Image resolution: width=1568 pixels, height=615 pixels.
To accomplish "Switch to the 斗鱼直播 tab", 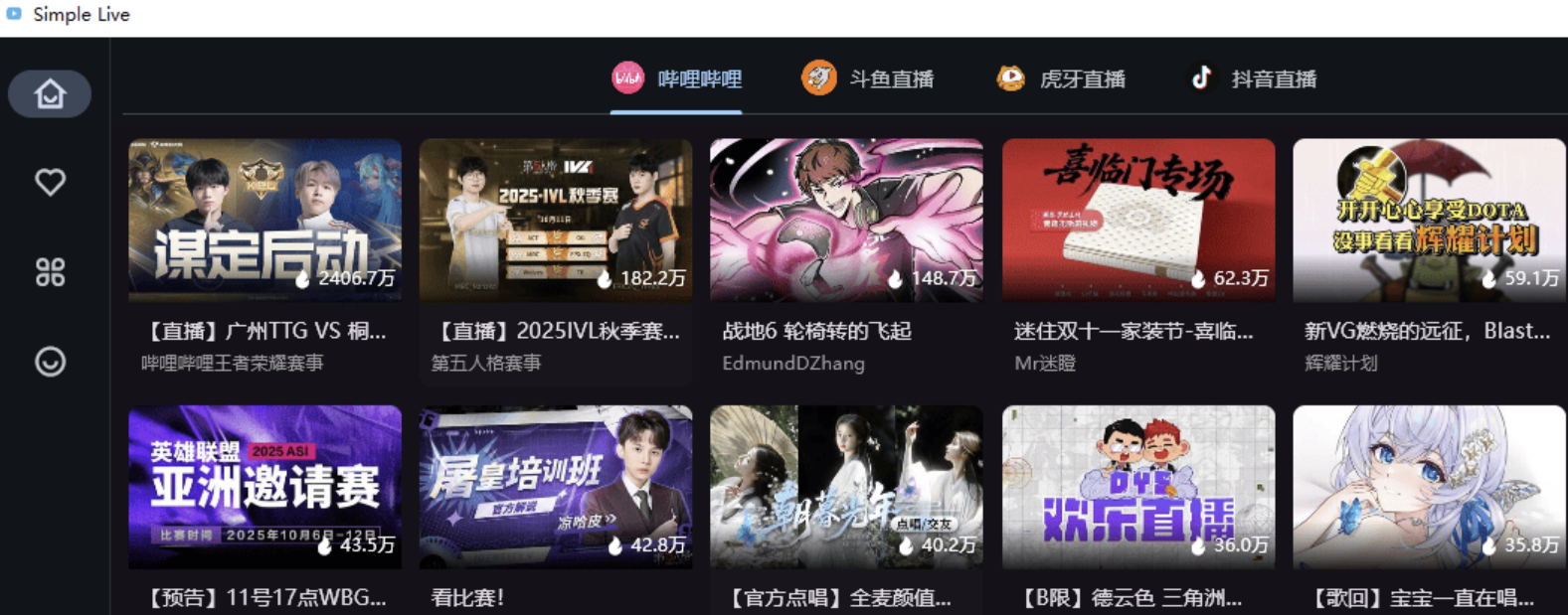I will (869, 78).
